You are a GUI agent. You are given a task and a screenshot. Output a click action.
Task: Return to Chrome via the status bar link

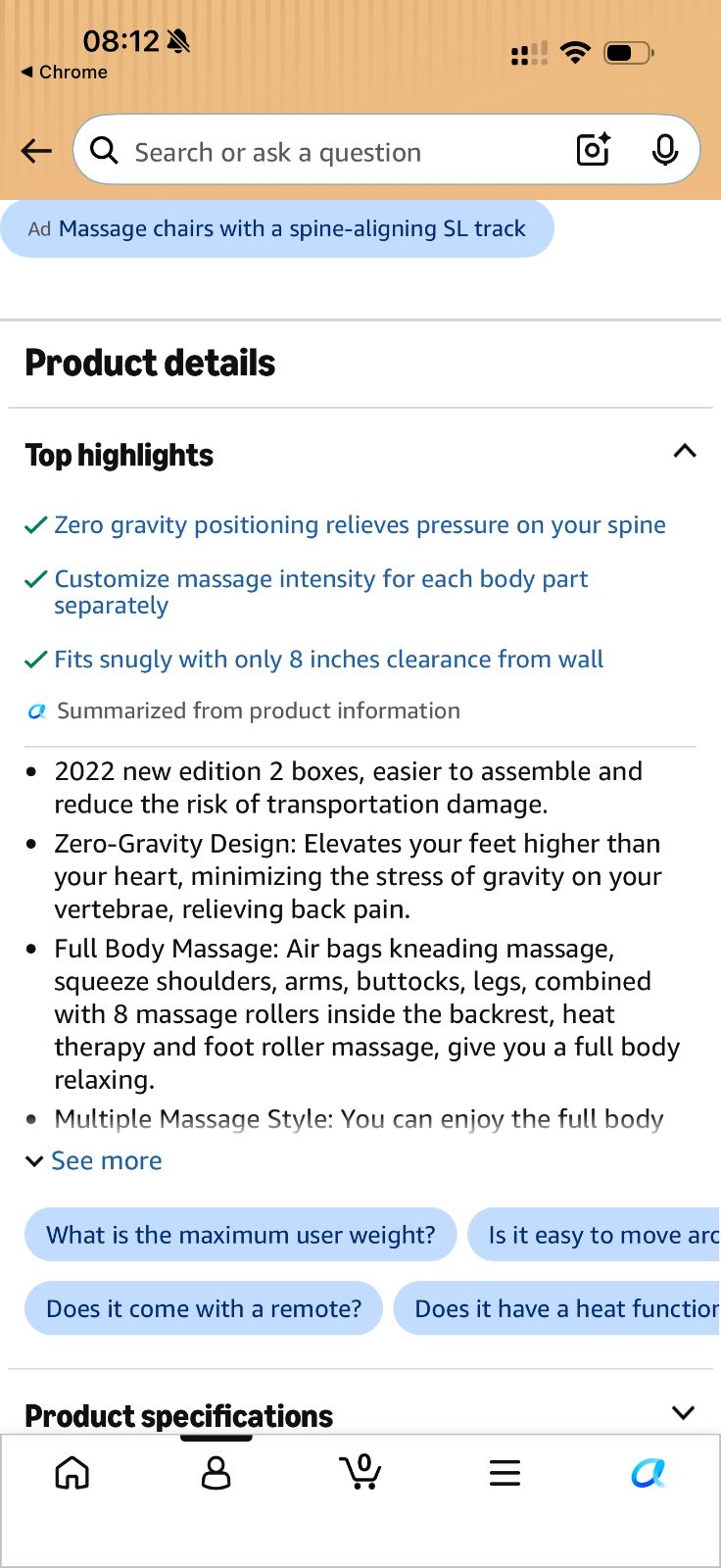[65, 72]
